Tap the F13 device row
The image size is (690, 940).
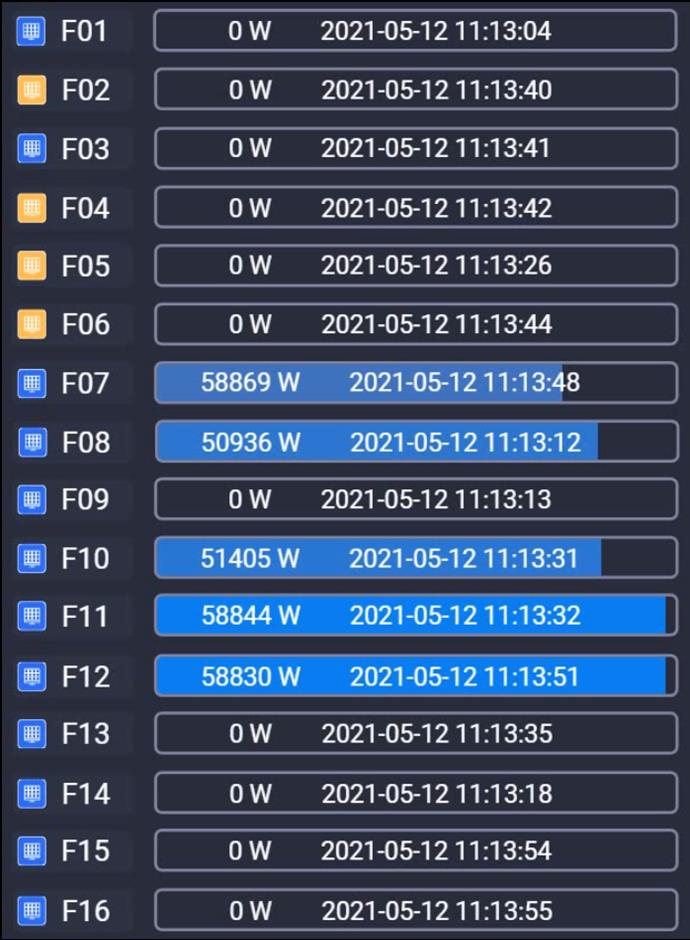coord(415,734)
